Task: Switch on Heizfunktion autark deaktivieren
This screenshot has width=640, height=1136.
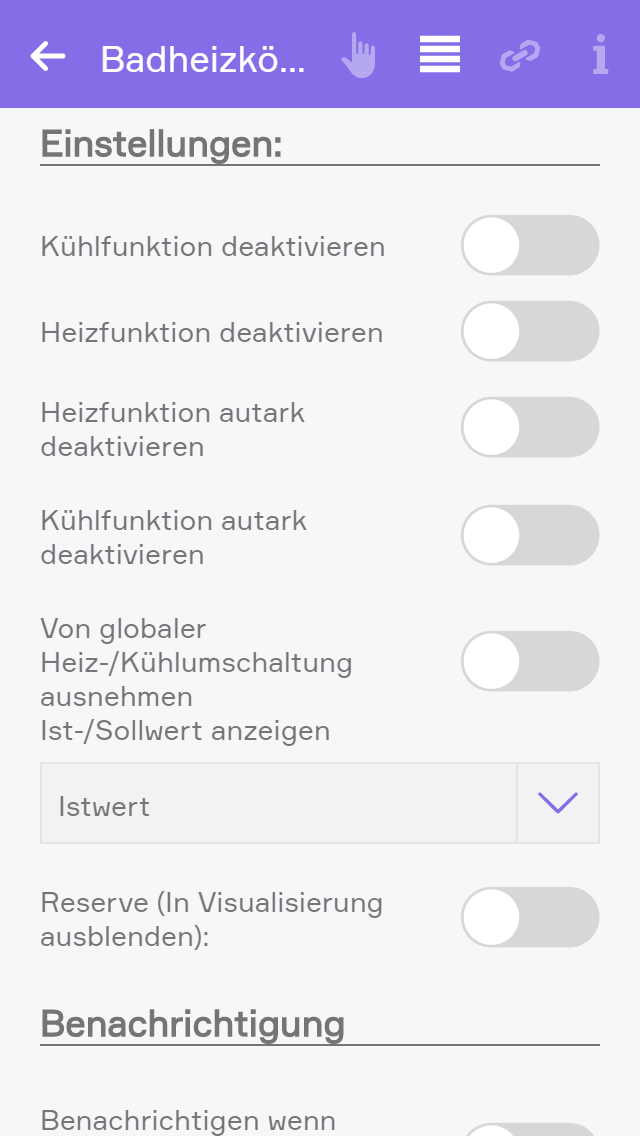Action: pos(530,427)
